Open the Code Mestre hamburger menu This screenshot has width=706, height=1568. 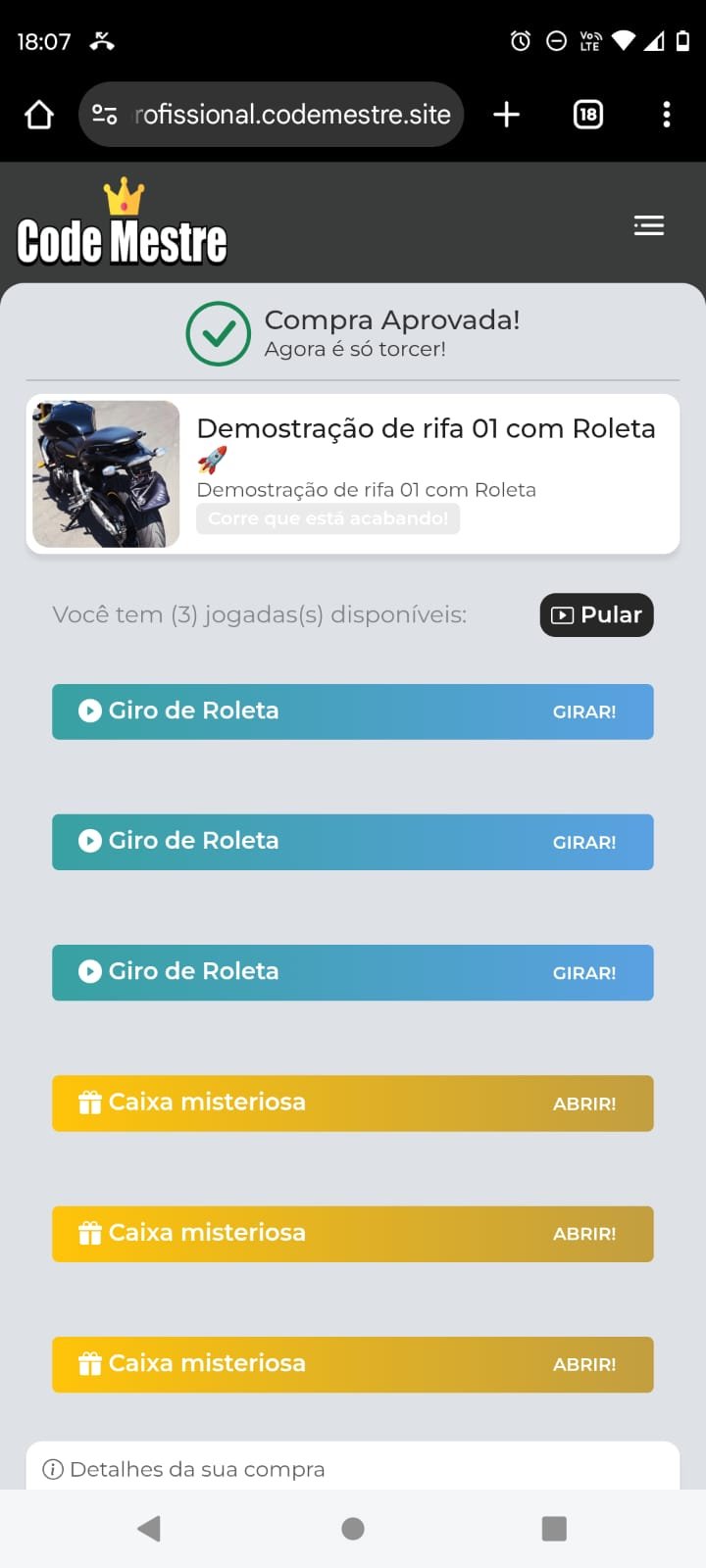[648, 226]
